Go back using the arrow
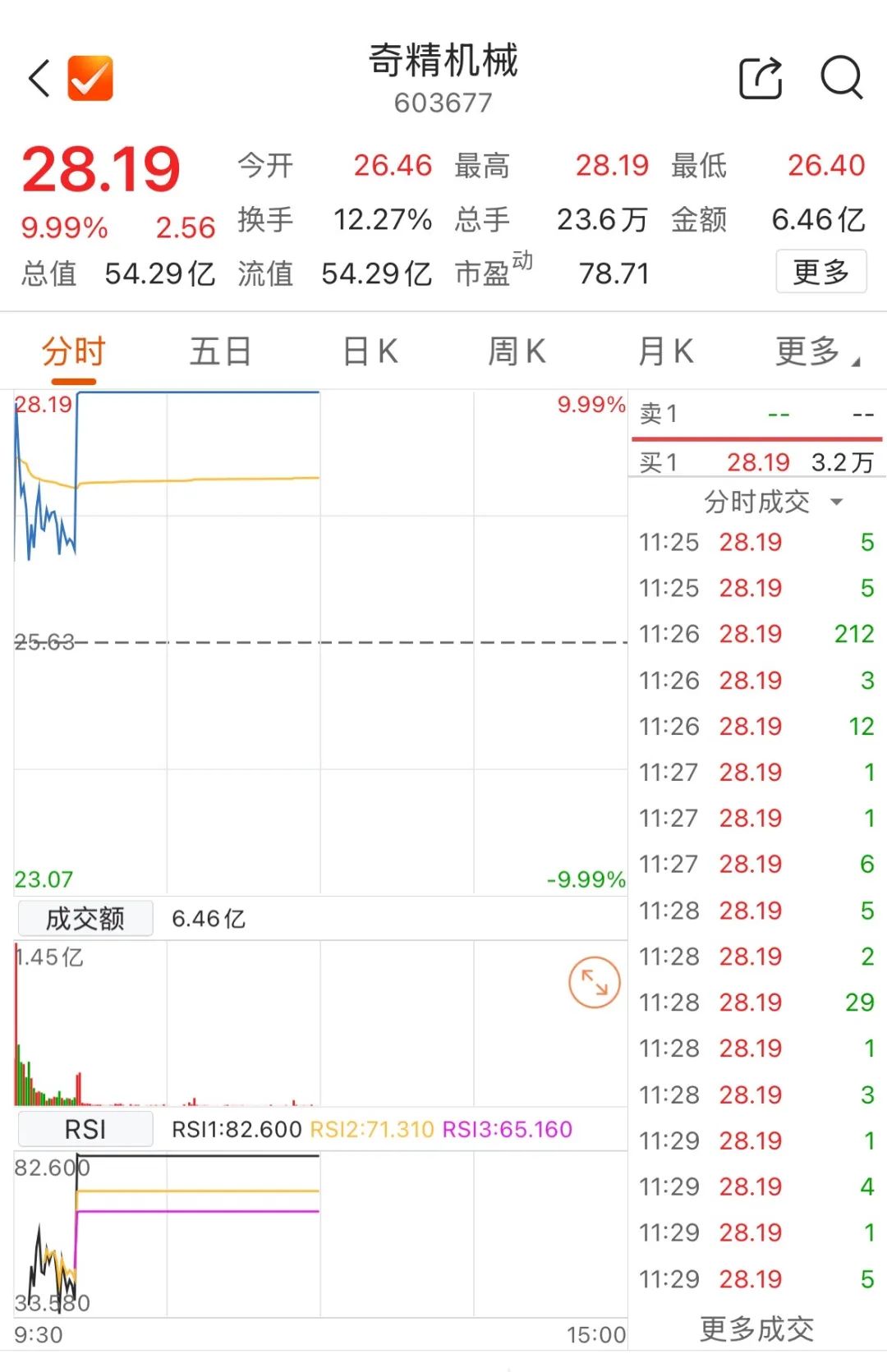This screenshot has height=1372, width=887. click(39, 79)
